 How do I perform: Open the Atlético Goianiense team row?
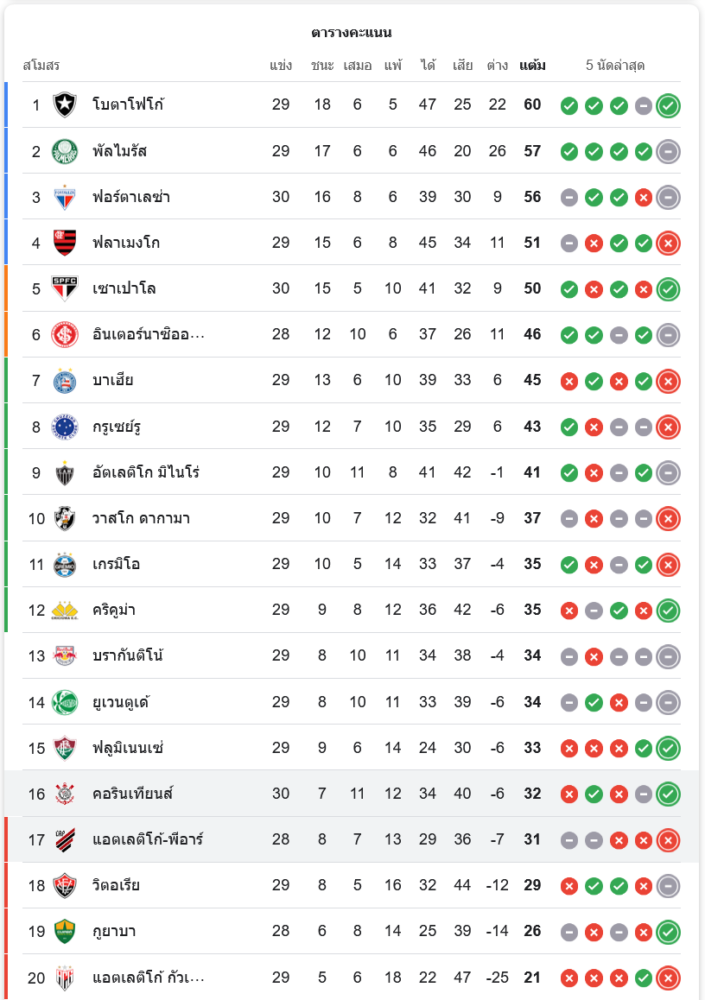[148, 978]
